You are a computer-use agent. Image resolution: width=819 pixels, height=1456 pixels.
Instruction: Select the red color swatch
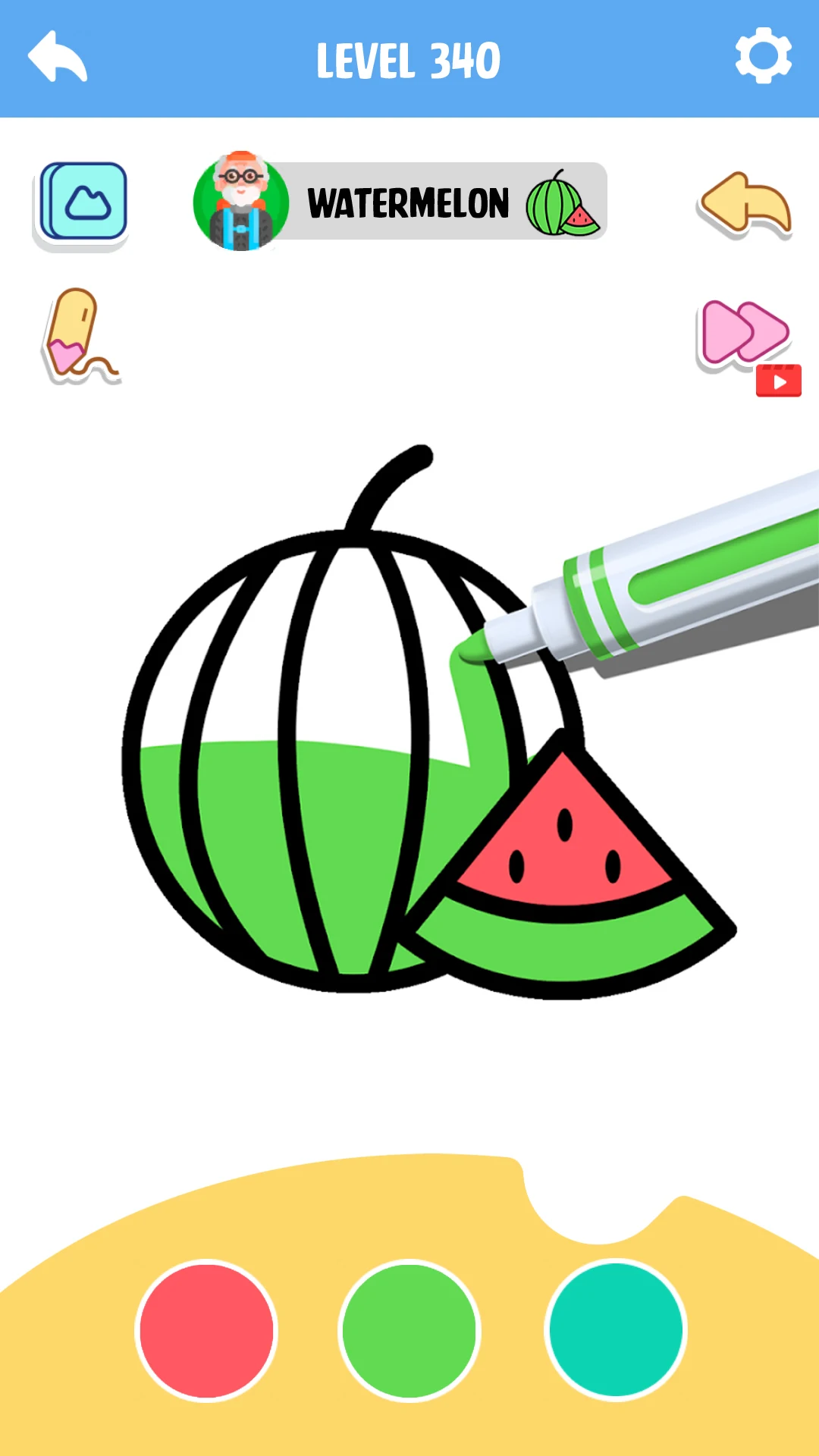206,1331
